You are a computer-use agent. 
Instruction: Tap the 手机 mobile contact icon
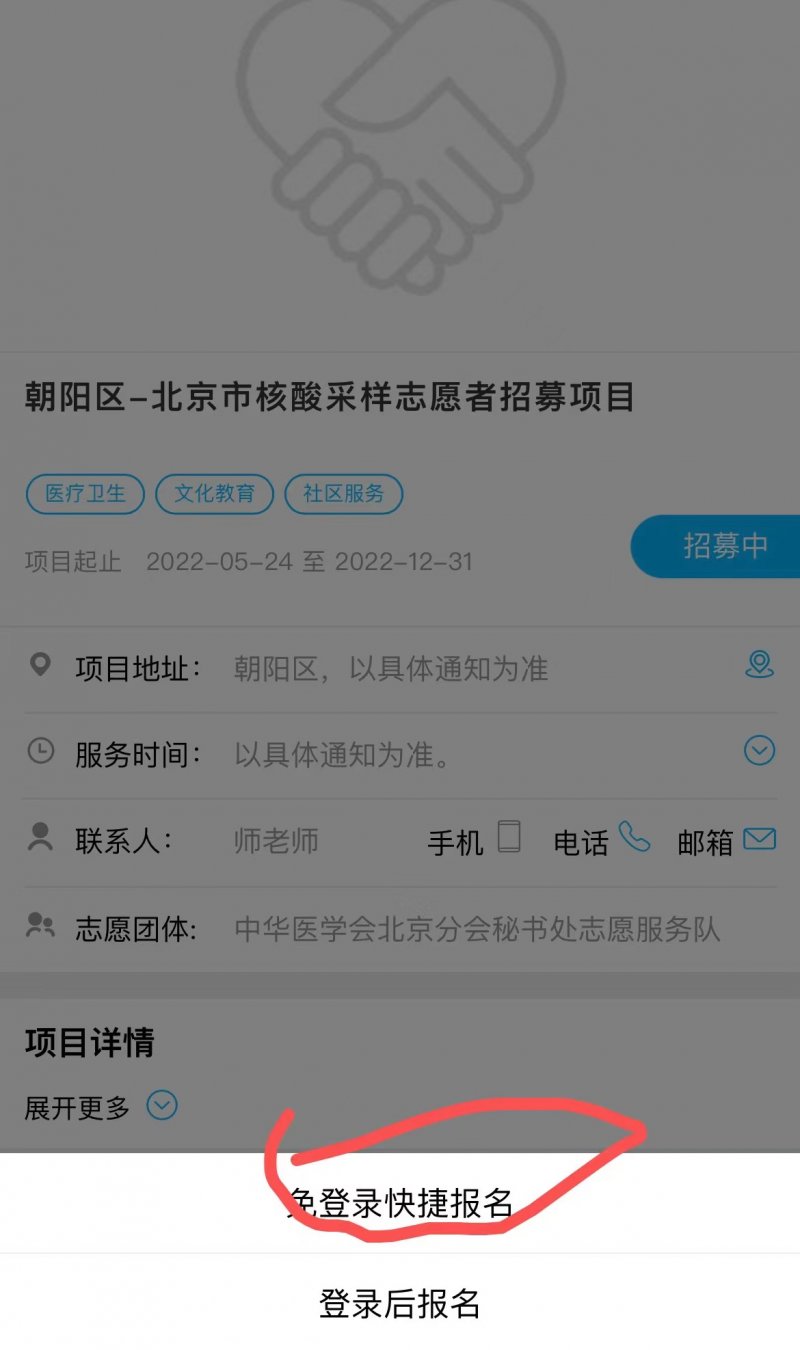click(x=510, y=837)
